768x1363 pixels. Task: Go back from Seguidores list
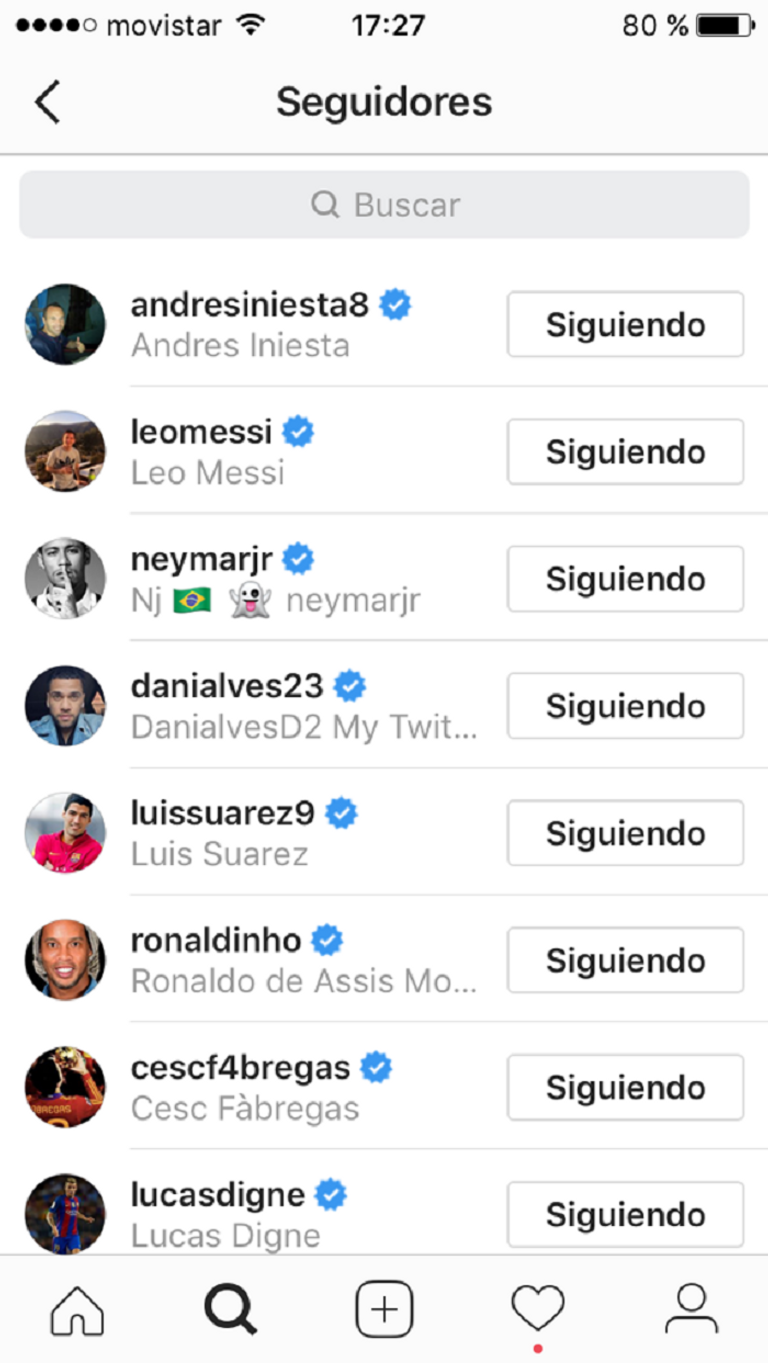point(47,102)
